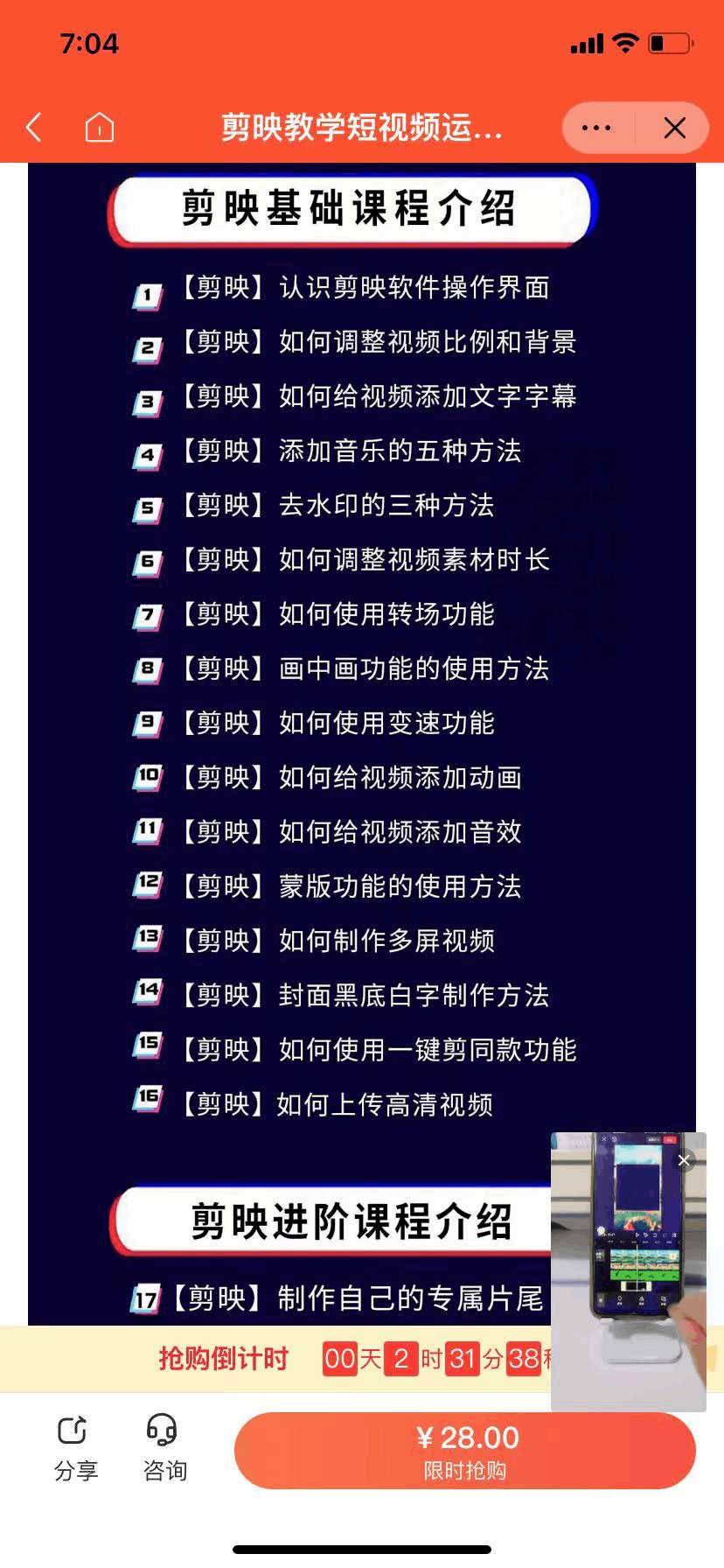The width and height of the screenshot is (724, 1568).
Task: Buy now with ¥28.00 限时抢购 button
Action: (464, 1450)
